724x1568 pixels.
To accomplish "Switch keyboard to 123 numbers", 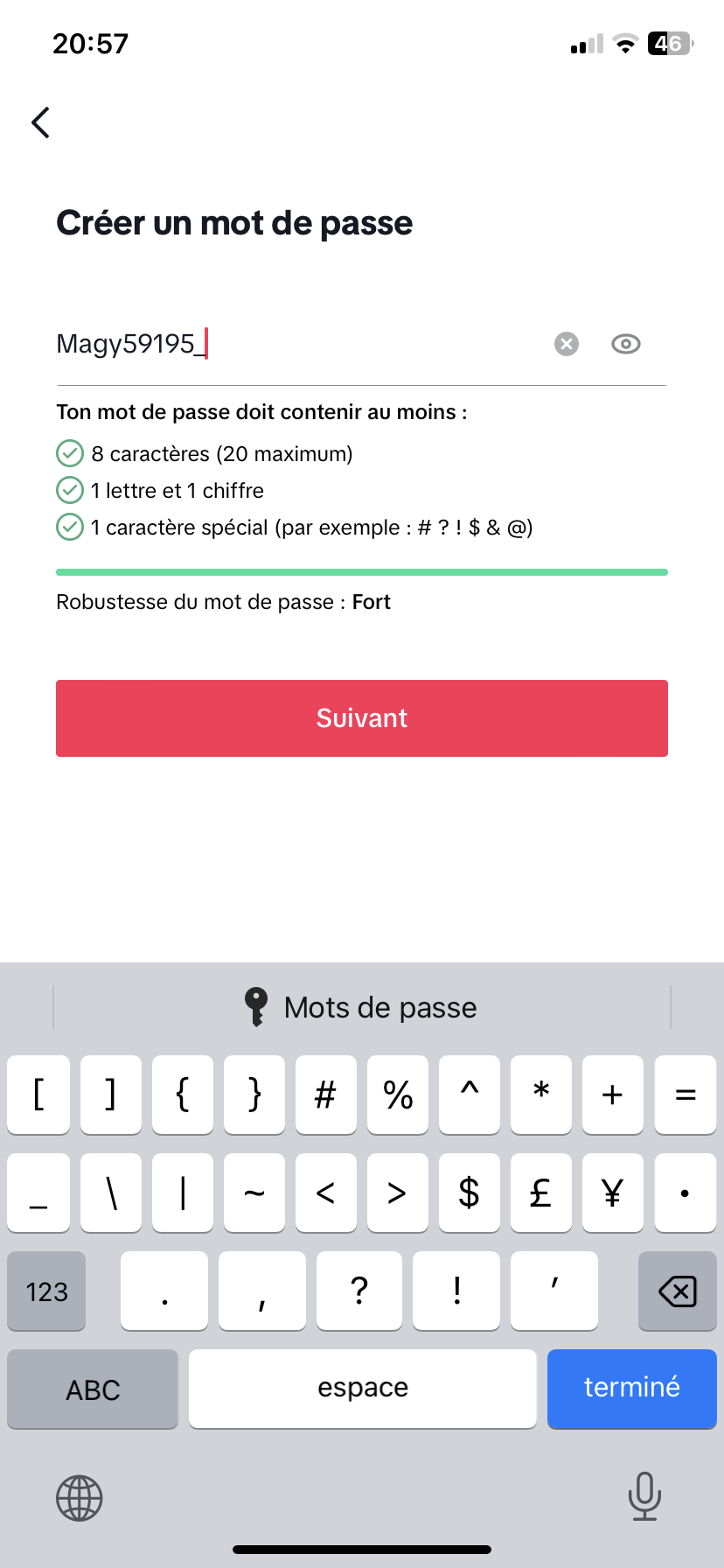I will pos(46,1291).
